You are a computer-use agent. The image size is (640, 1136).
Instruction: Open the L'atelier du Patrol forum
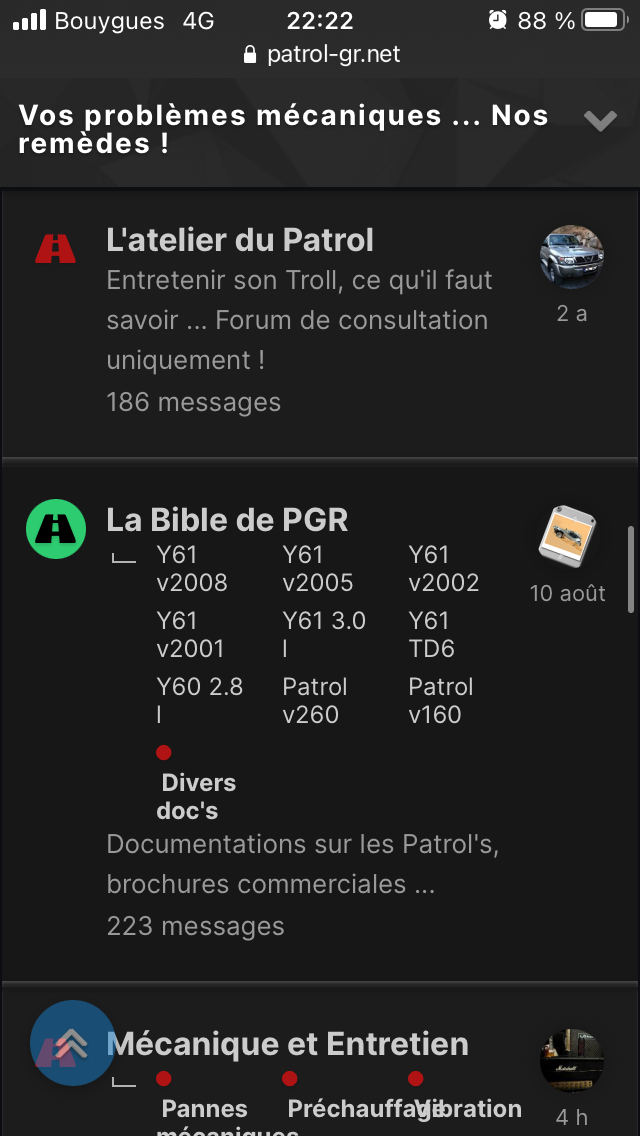click(240, 240)
